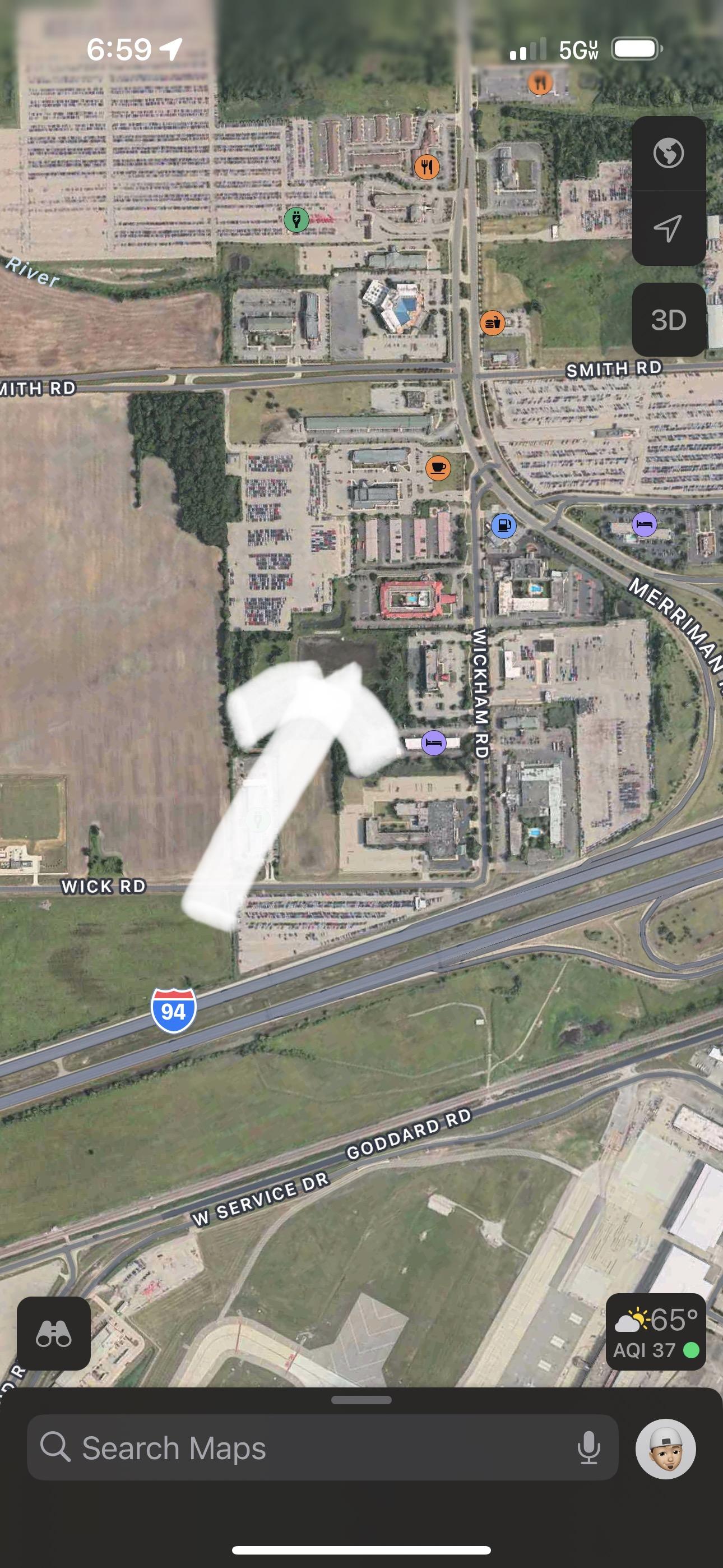Select the gas station marker
This screenshot has height=1568, width=723.
point(503,525)
